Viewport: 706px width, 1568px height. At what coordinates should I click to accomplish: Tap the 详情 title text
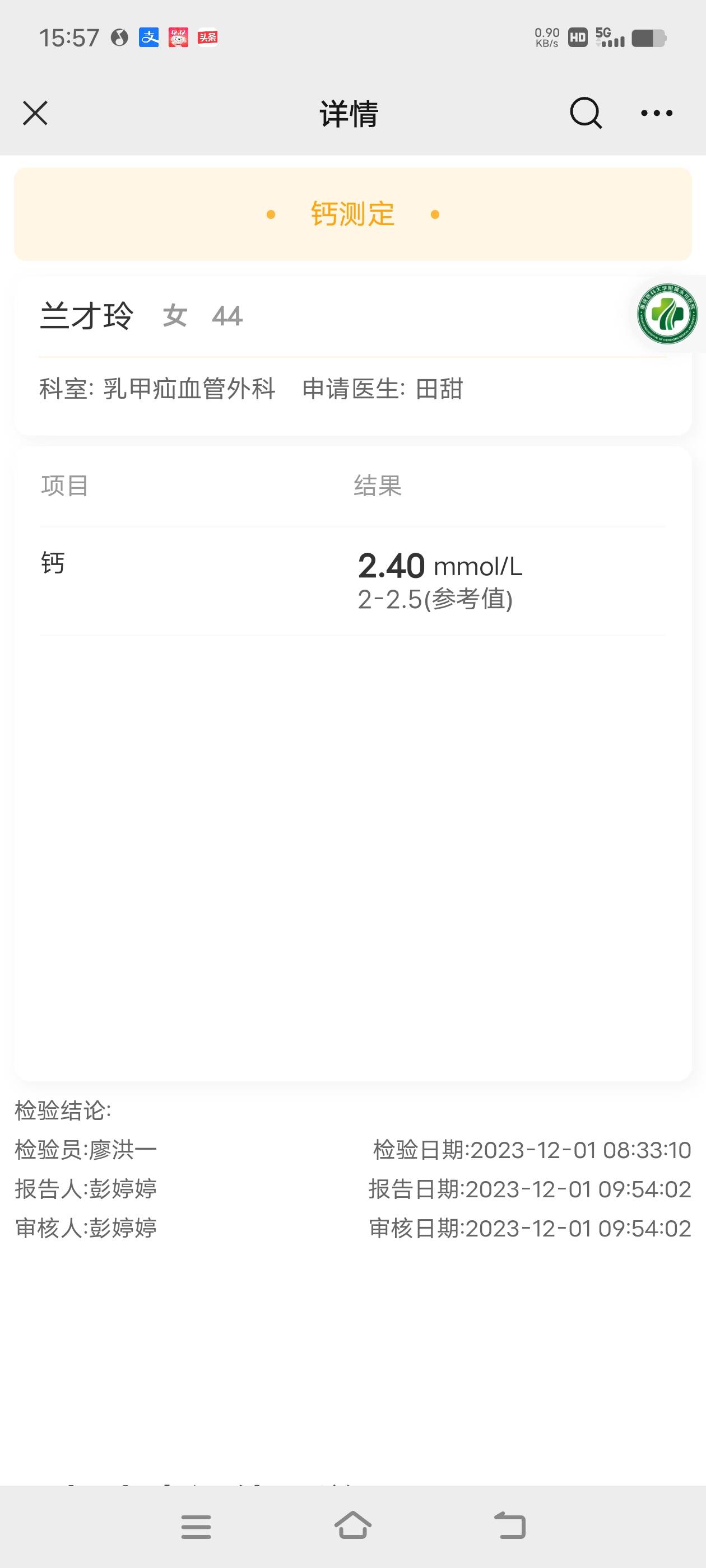[349, 114]
